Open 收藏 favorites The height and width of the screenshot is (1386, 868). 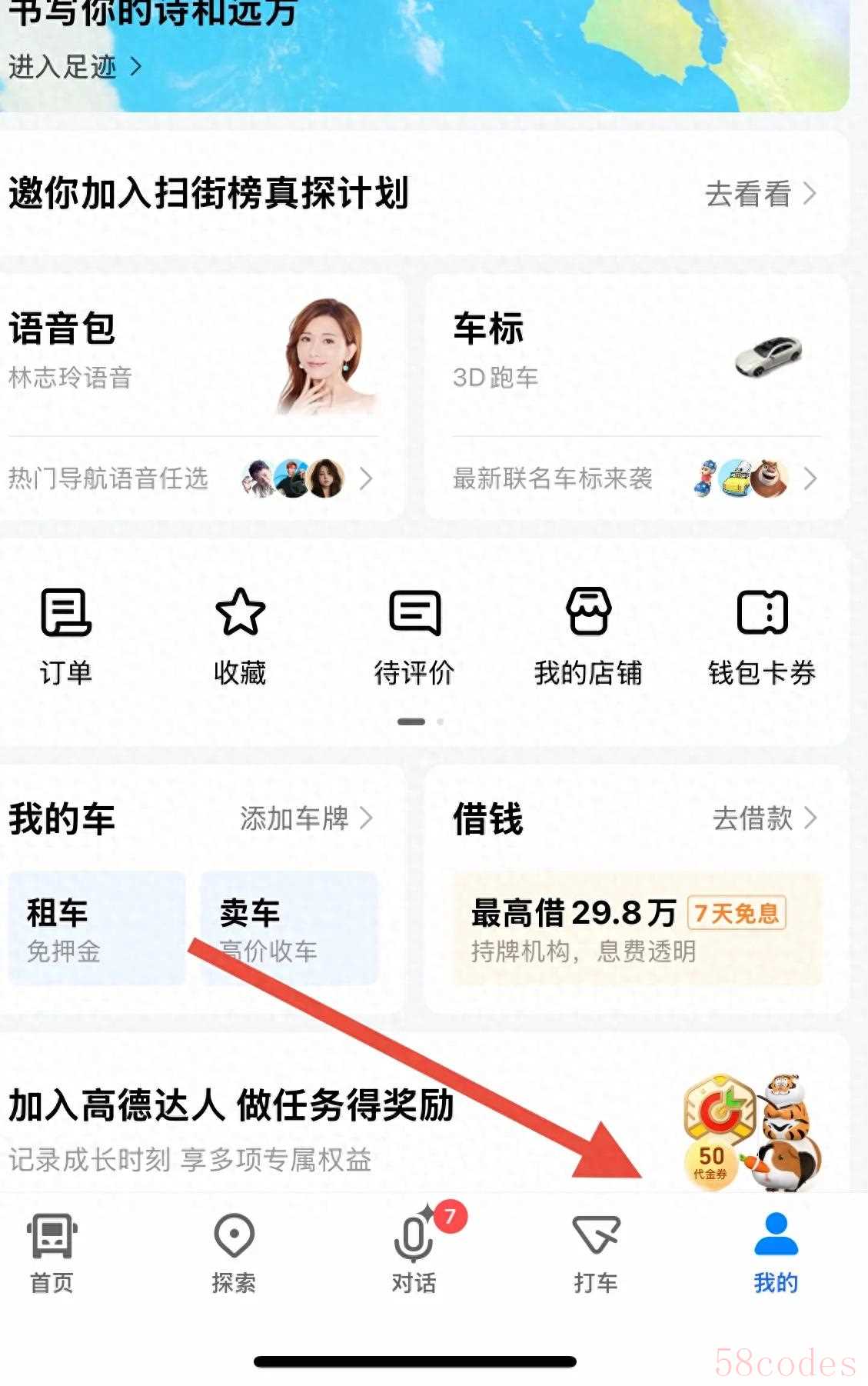pos(240,636)
